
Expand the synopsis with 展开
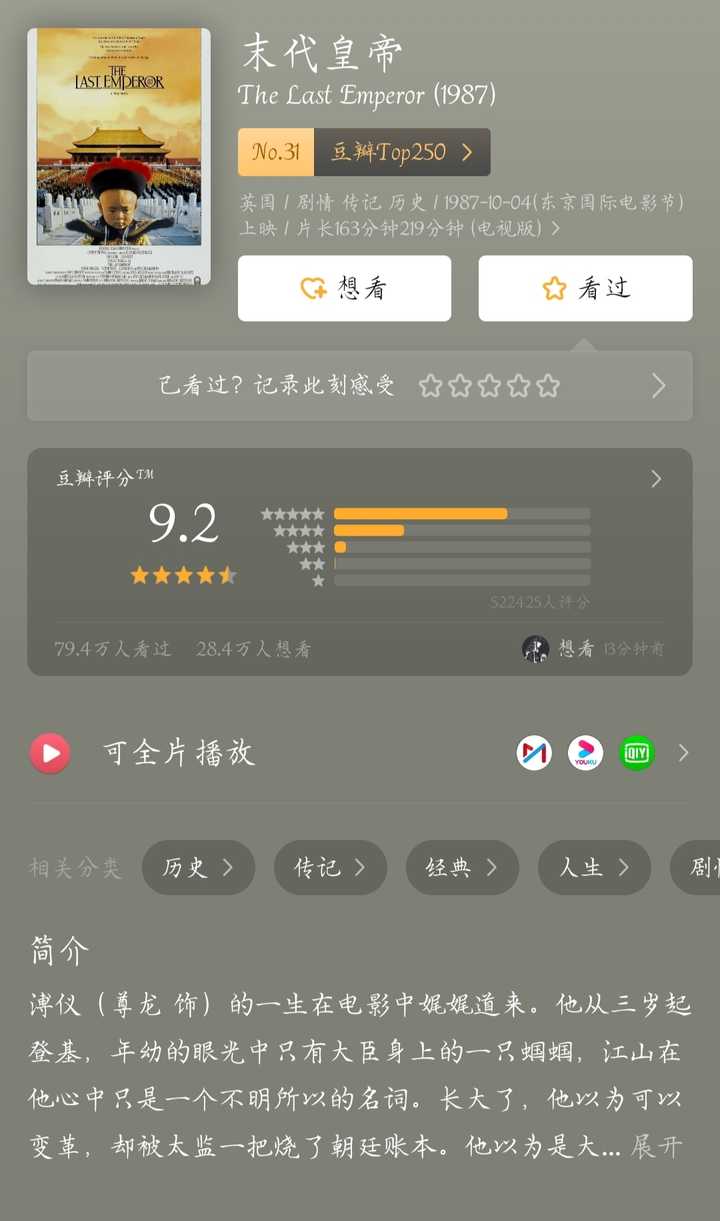tap(657, 1146)
